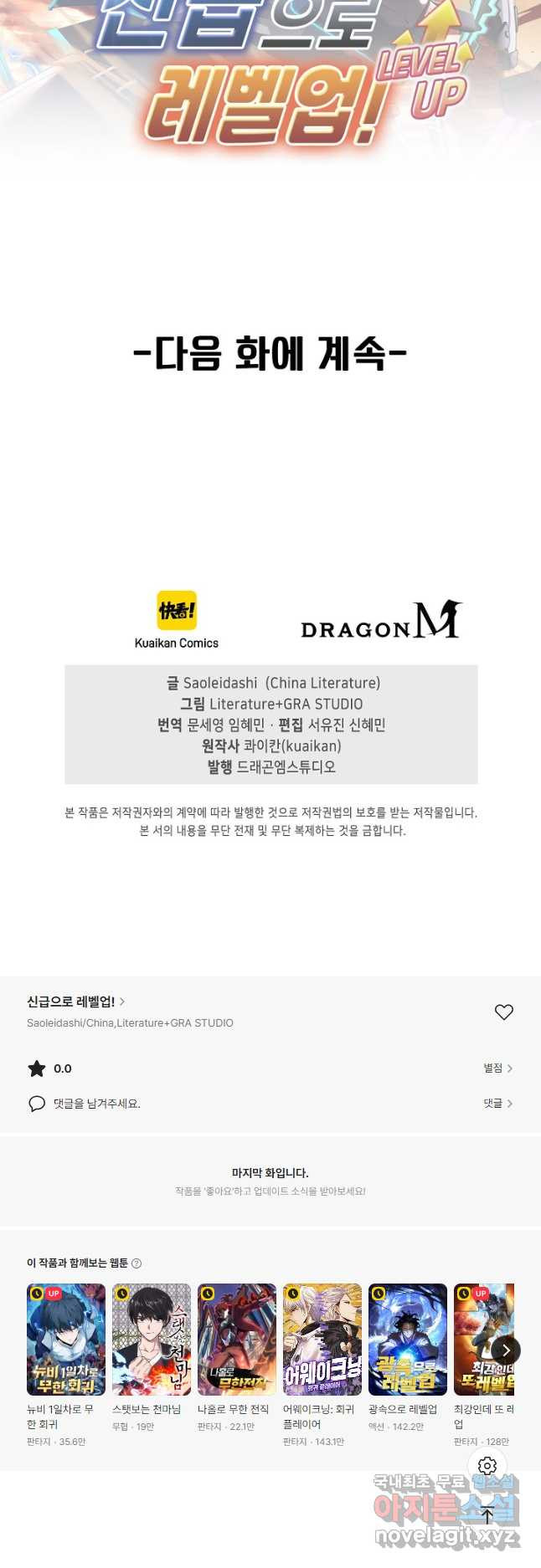The height and width of the screenshot is (1568, 541).
Task: Open the webtoon 광속으로 레벨업
Action: pos(408,1340)
